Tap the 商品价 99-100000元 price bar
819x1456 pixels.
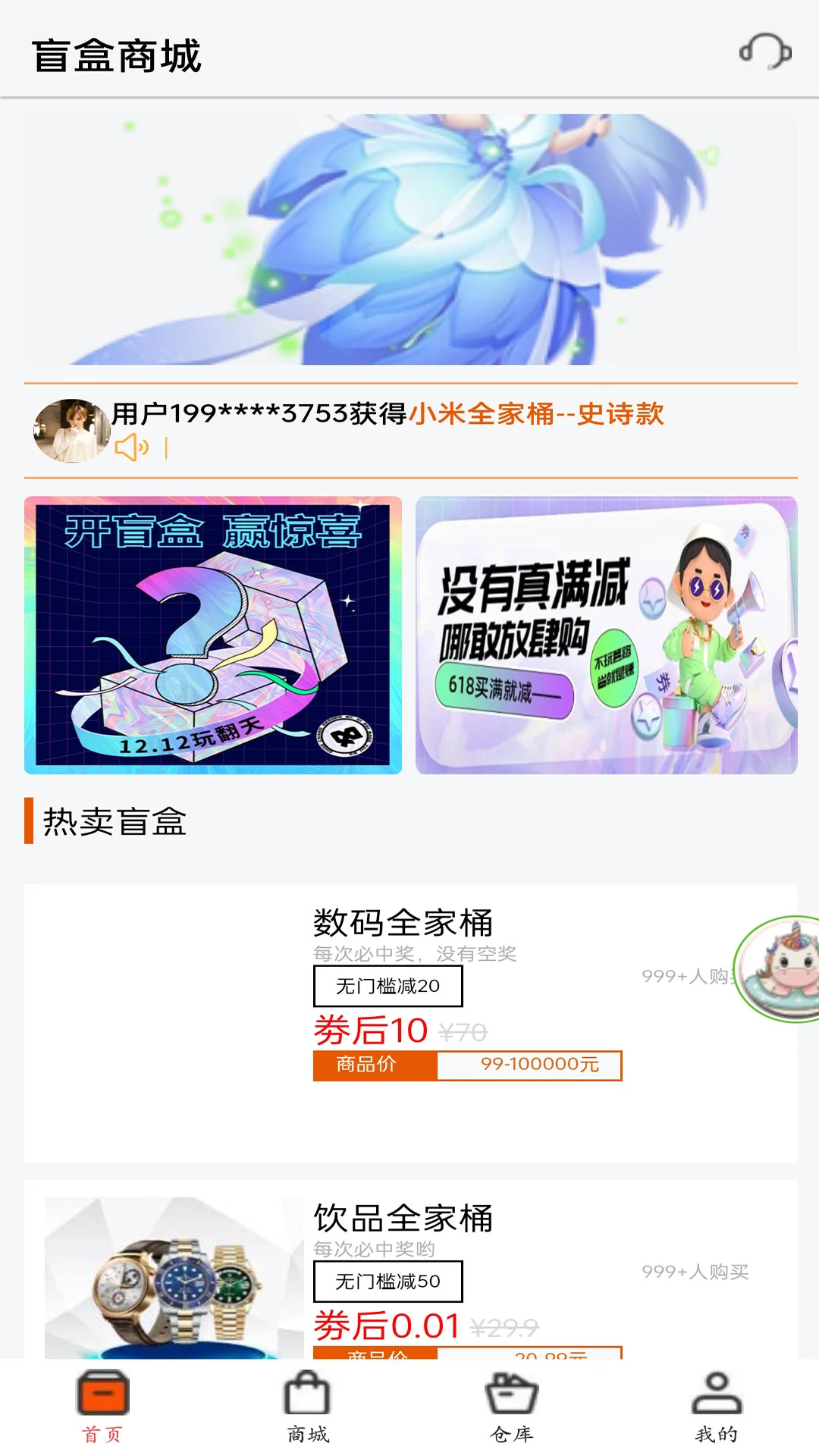coord(469,1065)
